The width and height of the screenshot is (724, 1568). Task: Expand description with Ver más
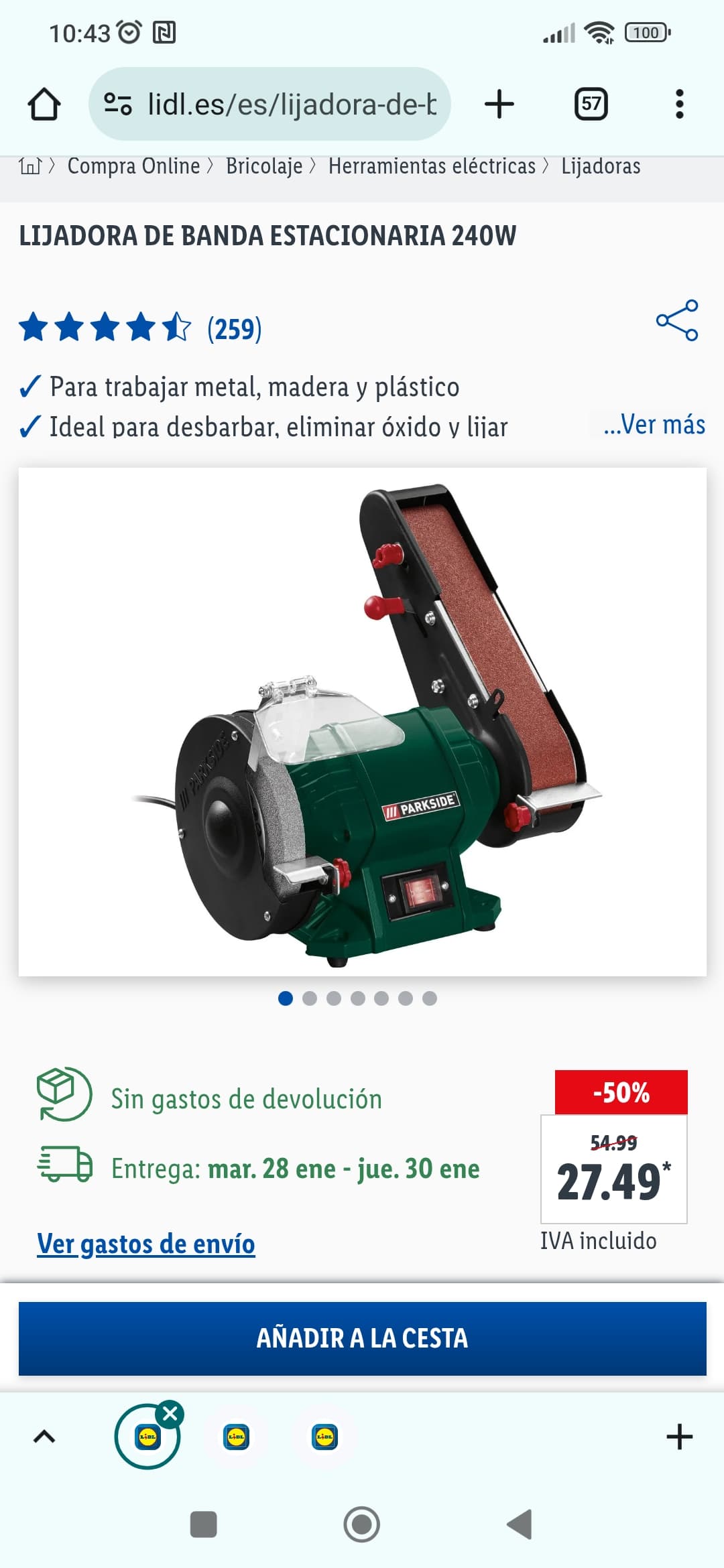pyautogui.click(x=654, y=425)
